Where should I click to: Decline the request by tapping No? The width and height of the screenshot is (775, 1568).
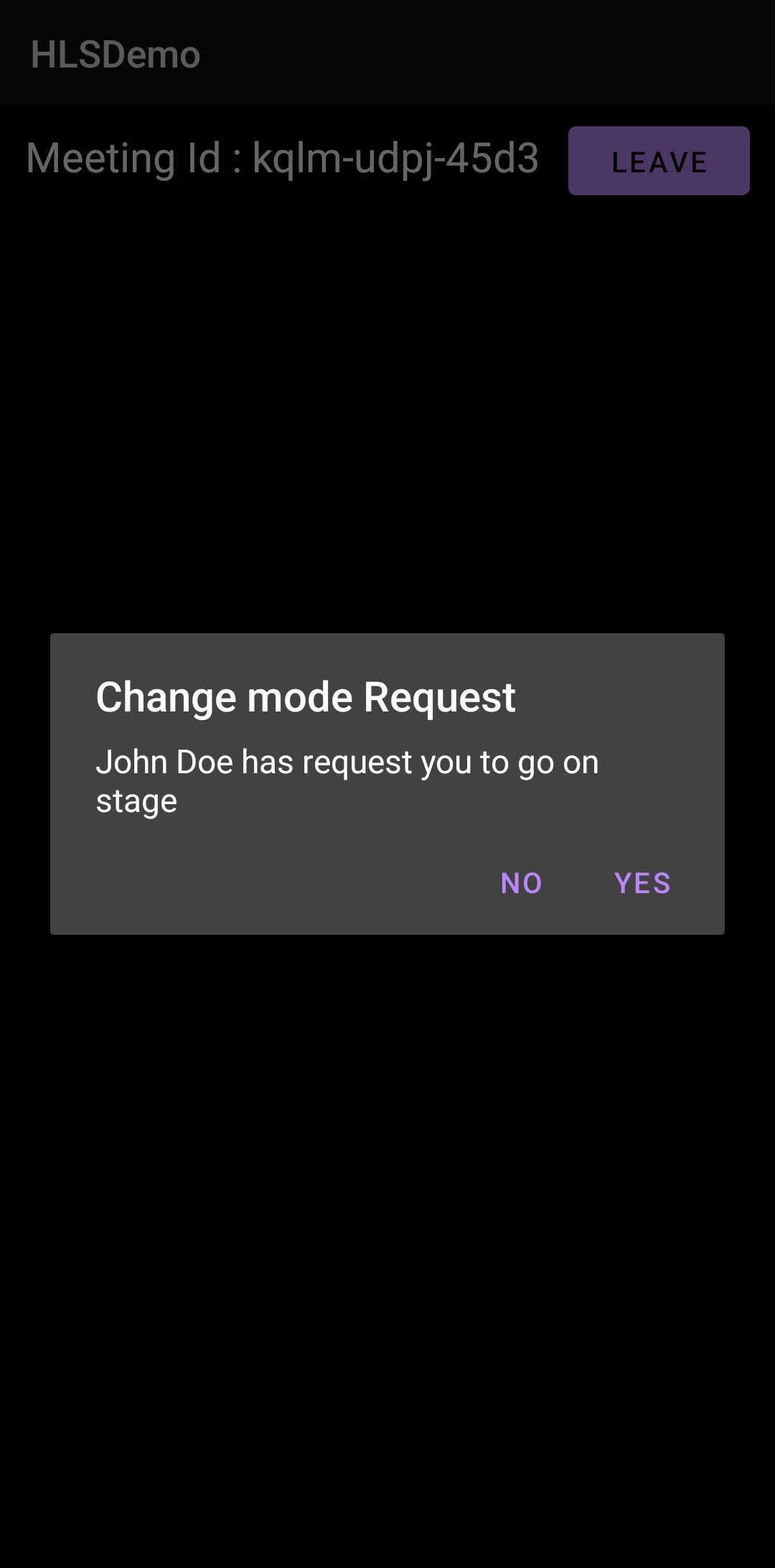(521, 882)
